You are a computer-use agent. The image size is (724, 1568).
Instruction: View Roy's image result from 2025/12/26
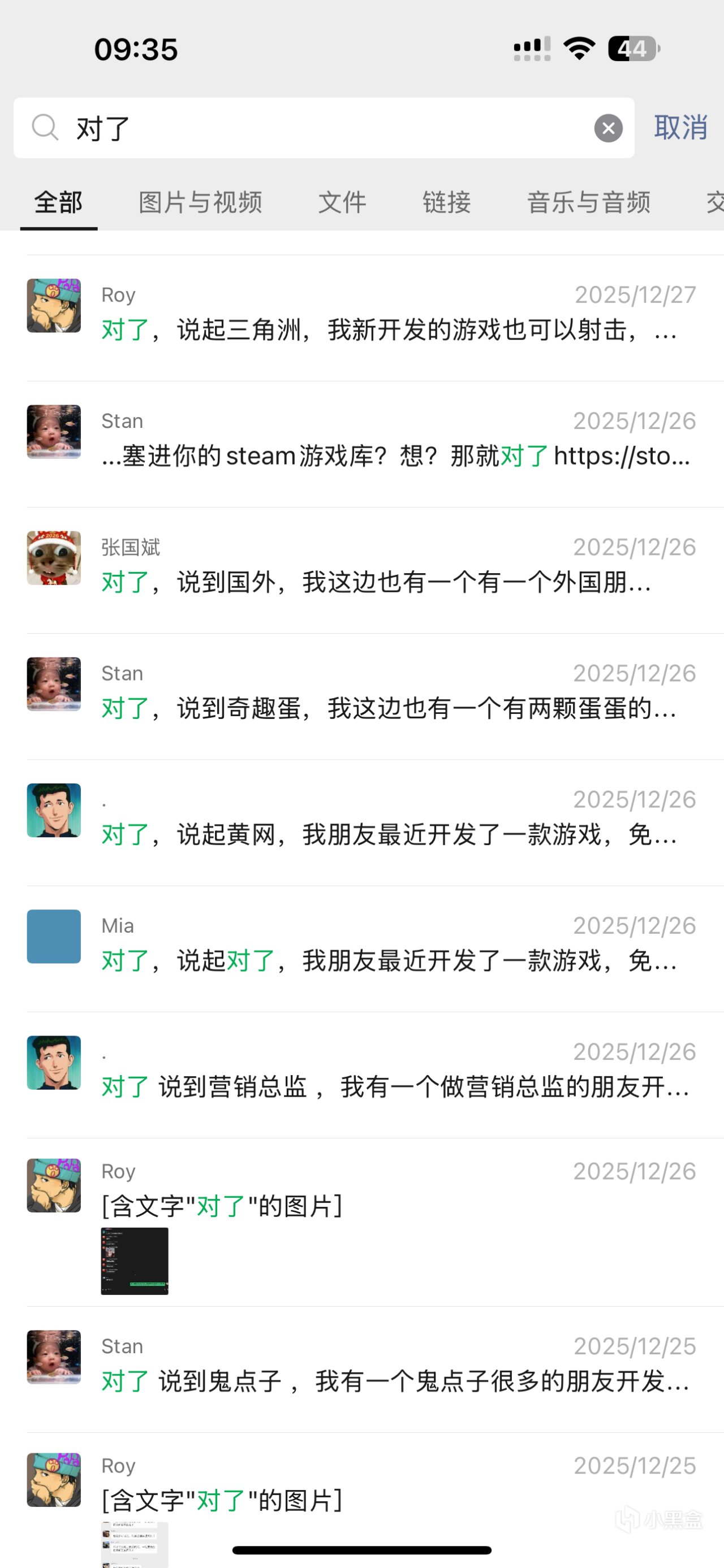click(135, 1261)
